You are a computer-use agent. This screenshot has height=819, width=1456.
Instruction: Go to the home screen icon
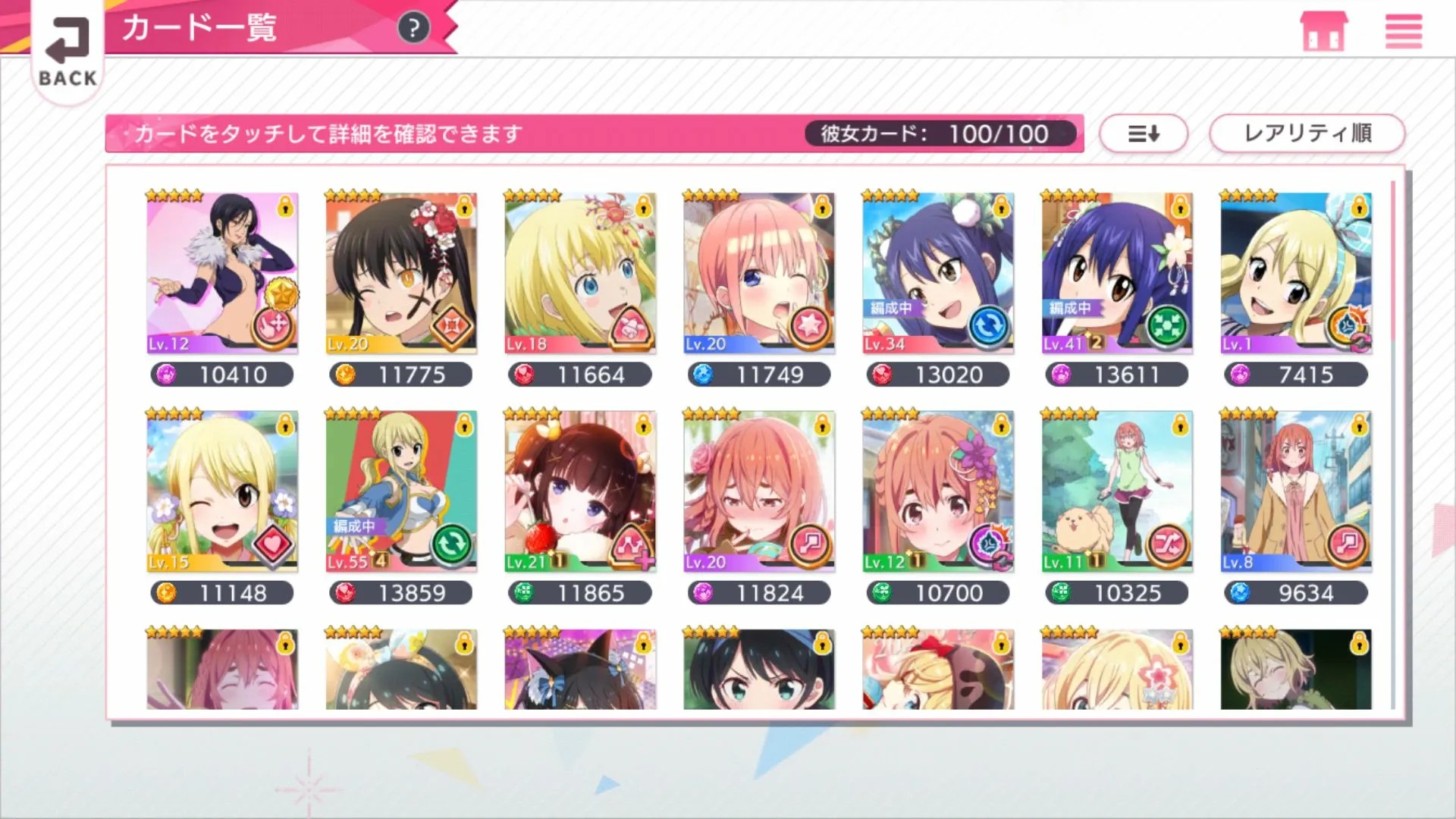point(1324,32)
